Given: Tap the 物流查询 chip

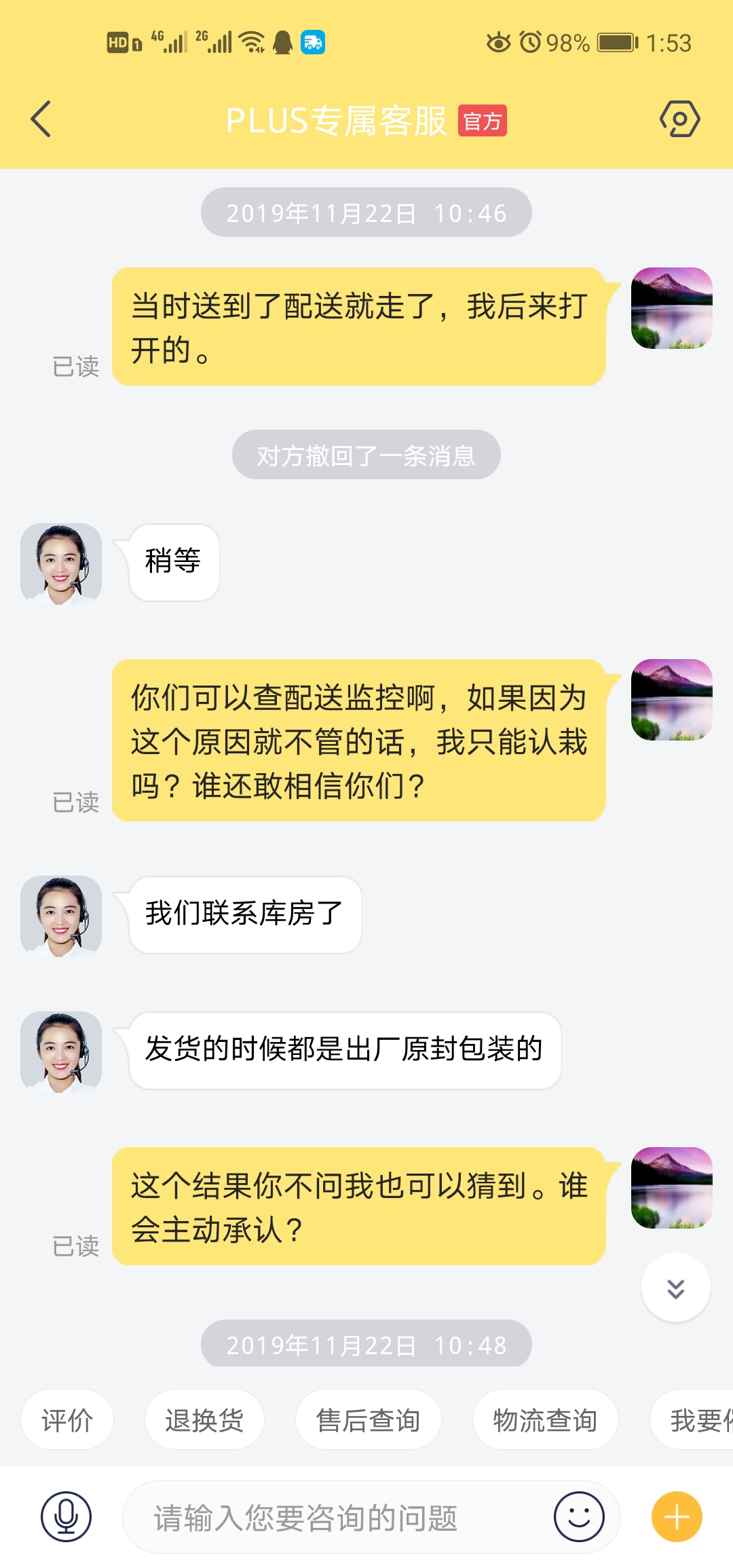Looking at the screenshot, I should (545, 1420).
